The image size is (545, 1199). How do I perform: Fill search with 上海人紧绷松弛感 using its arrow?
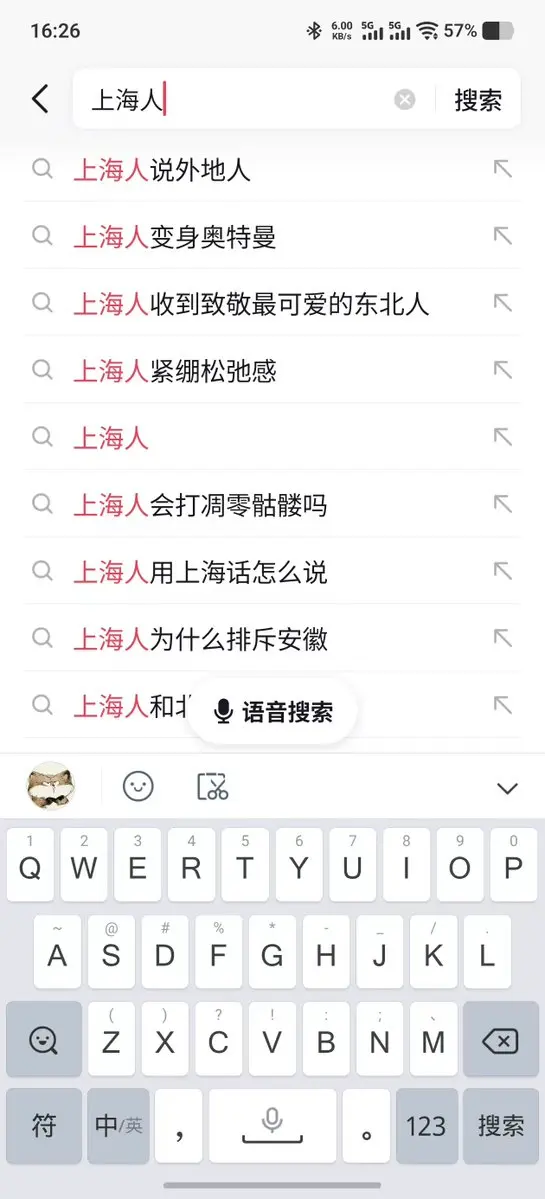(x=502, y=370)
